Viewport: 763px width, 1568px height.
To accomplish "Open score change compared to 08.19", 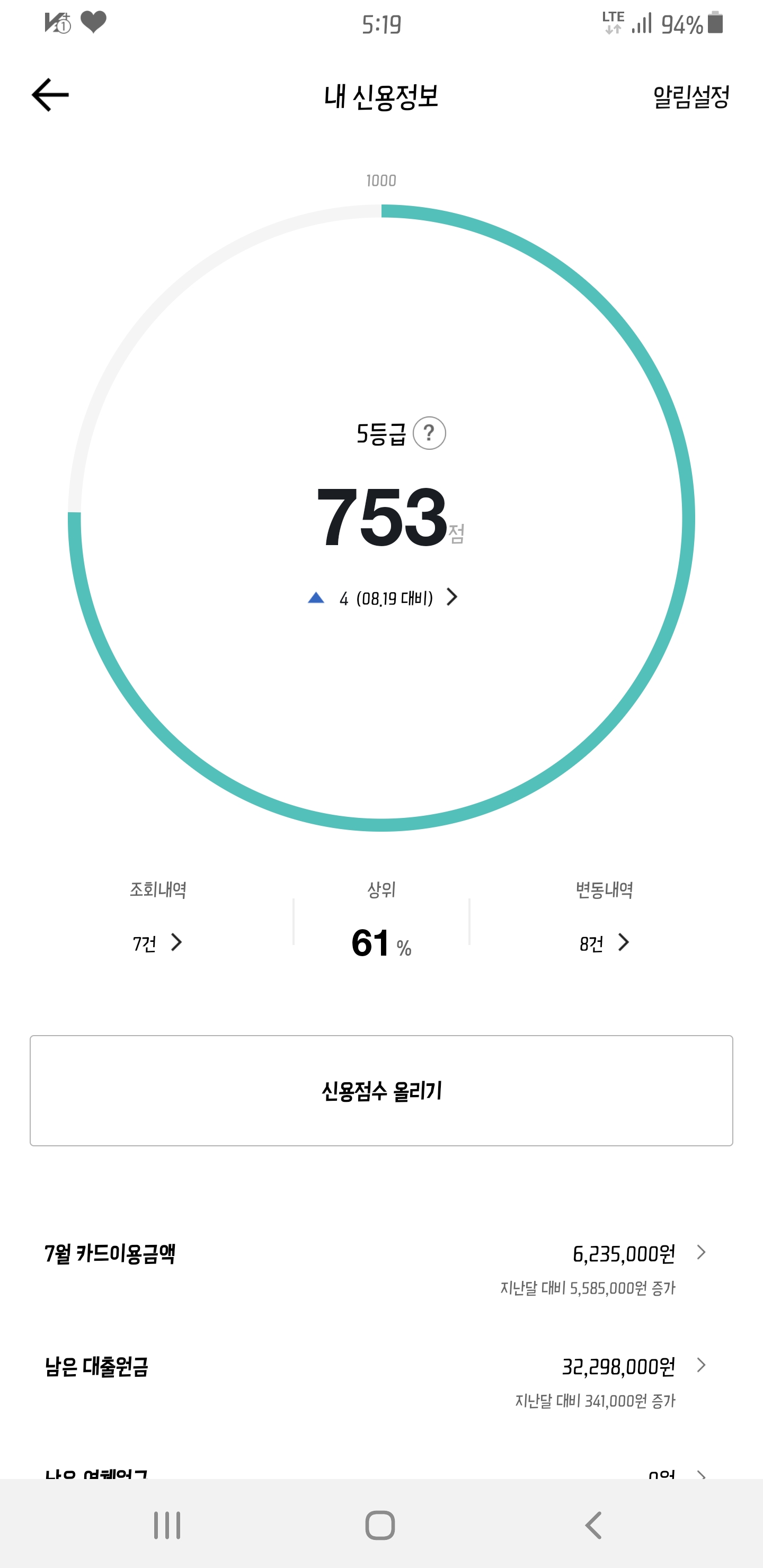I will 384,598.
